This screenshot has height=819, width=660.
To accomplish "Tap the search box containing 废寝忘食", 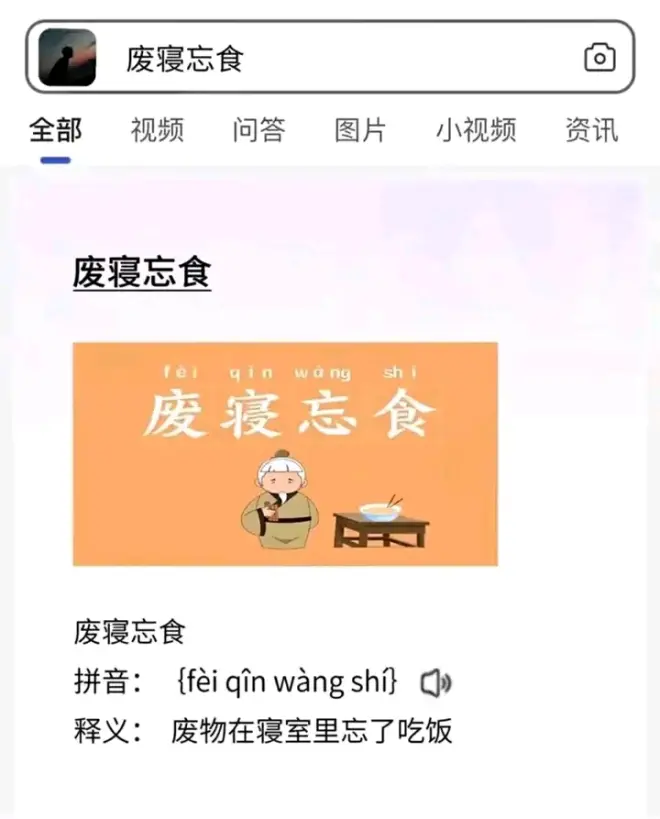I will pyautogui.click(x=340, y=58).
